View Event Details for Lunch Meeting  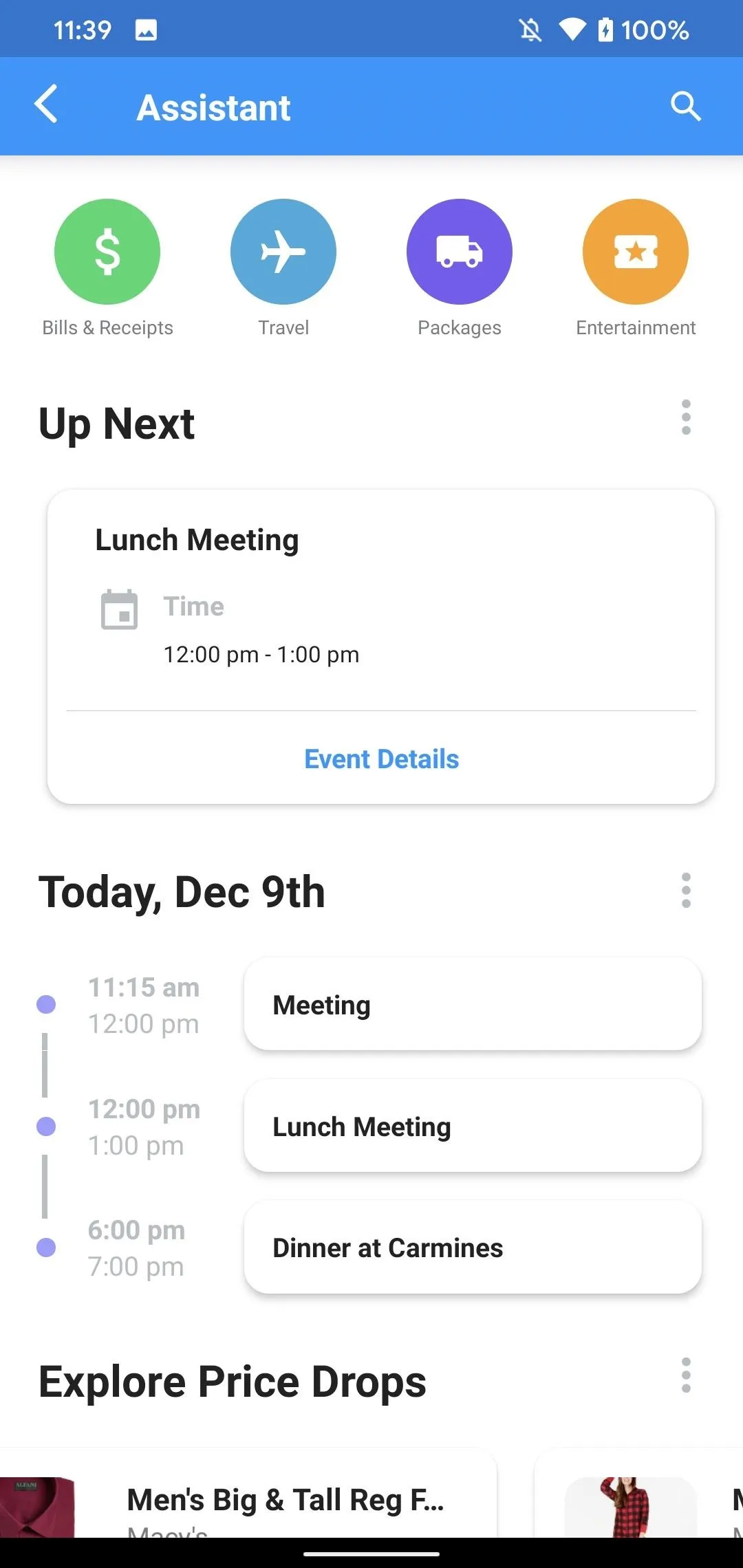click(381, 759)
